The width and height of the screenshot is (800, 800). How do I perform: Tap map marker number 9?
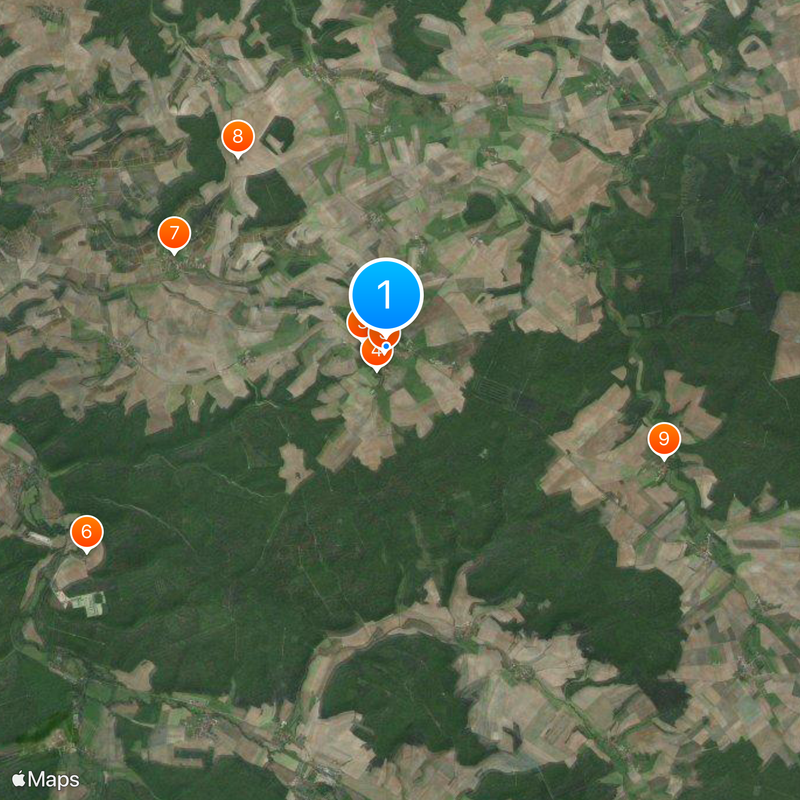(x=663, y=439)
